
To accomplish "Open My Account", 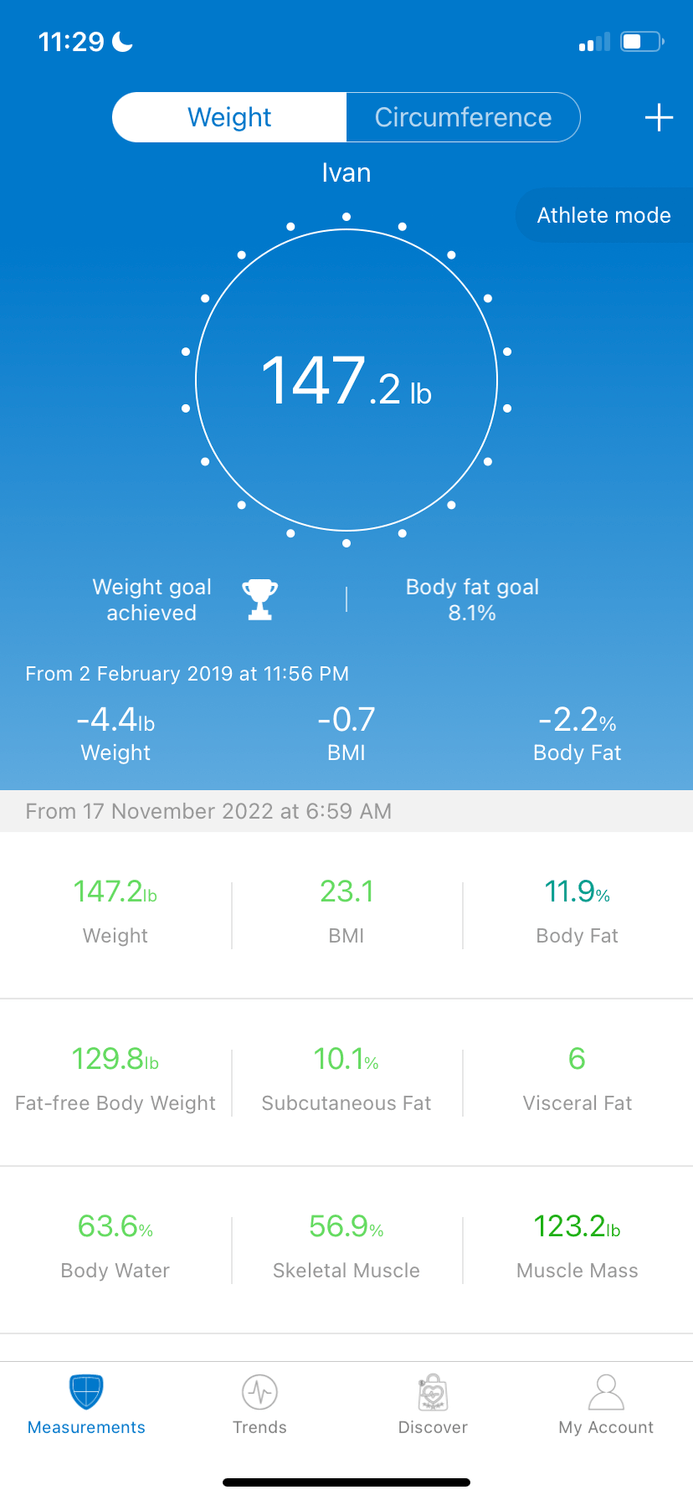I will (606, 1405).
